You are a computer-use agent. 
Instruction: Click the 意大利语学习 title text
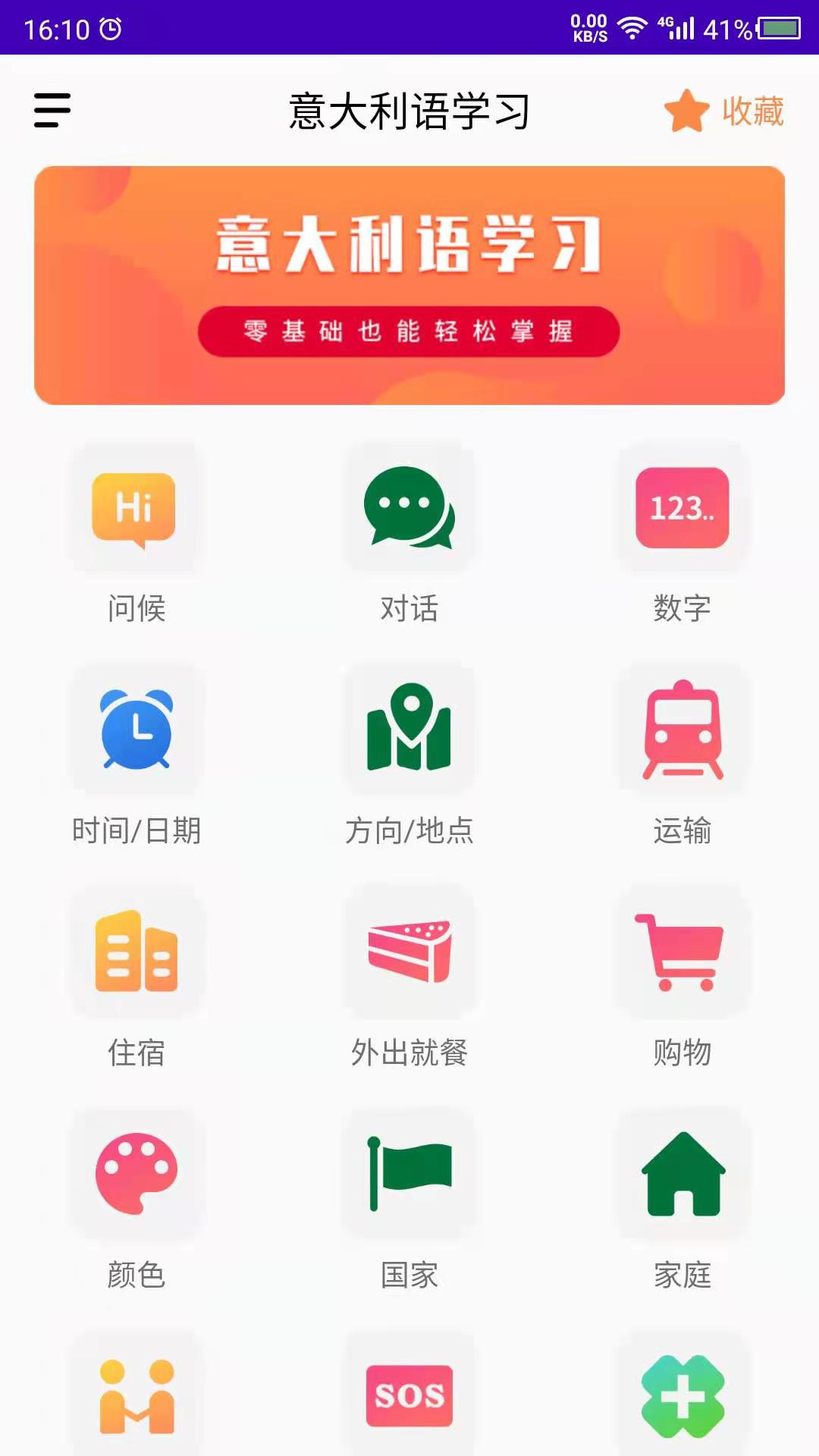[409, 110]
